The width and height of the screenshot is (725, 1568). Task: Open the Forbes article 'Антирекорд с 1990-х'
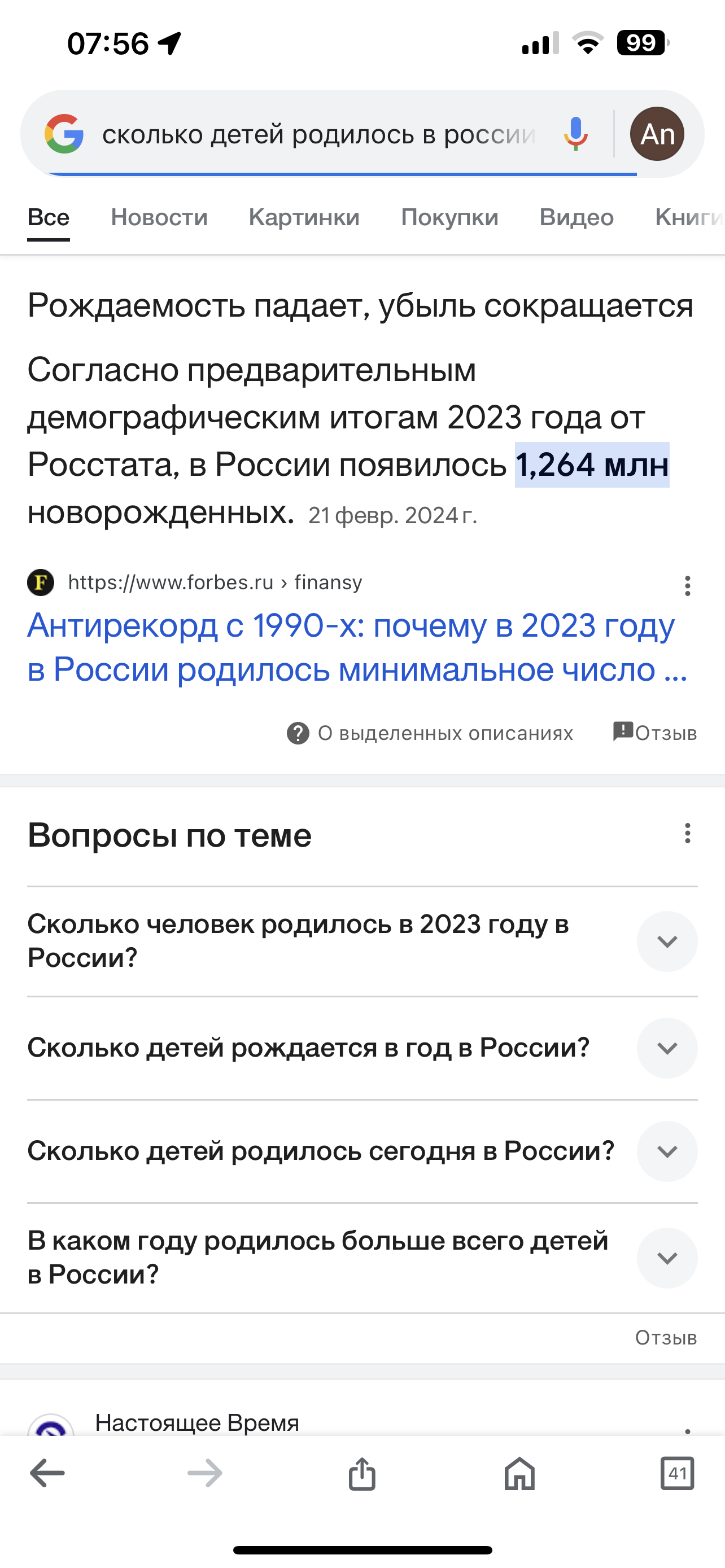[x=357, y=647]
